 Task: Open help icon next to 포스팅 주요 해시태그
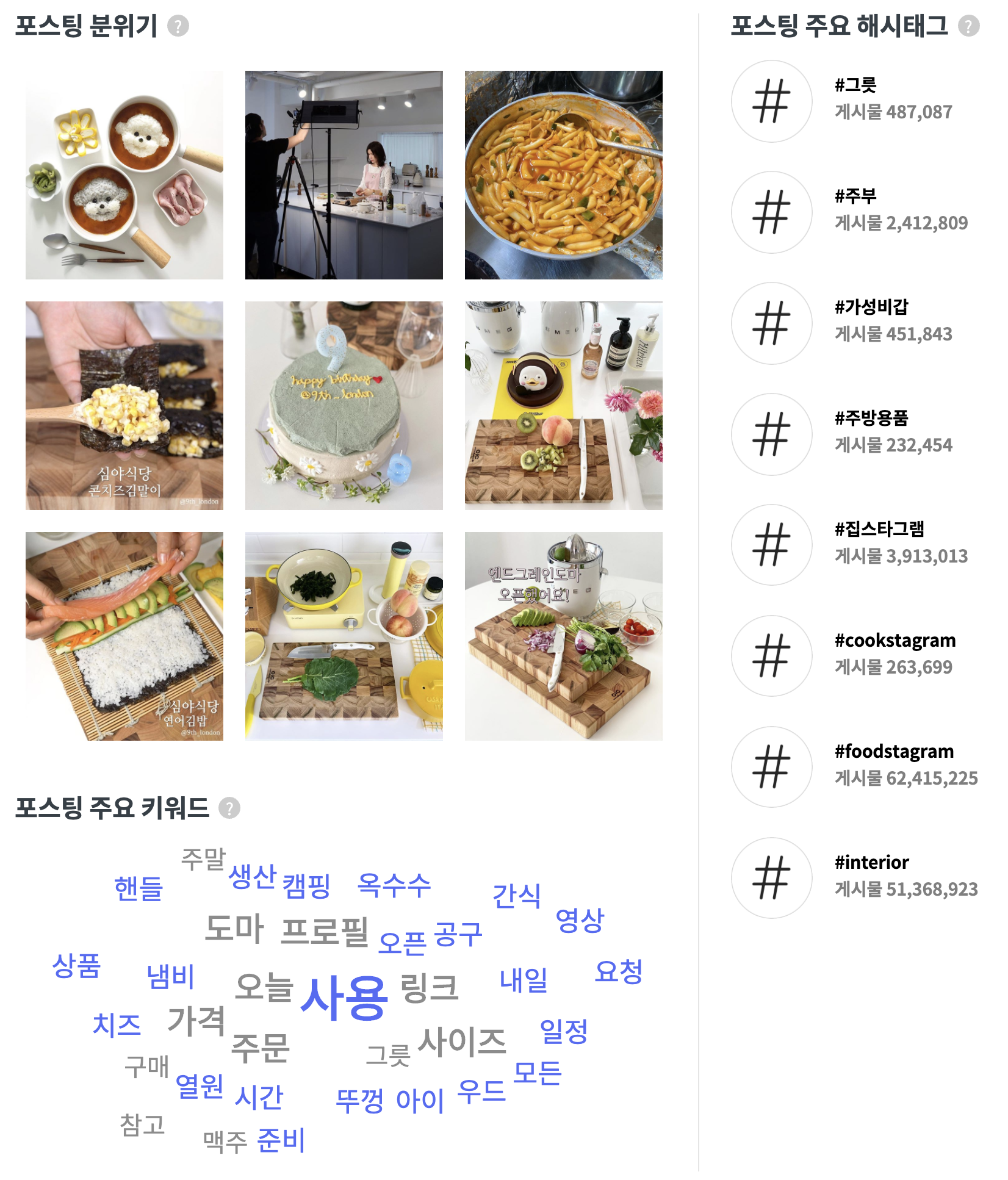point(968,26)
